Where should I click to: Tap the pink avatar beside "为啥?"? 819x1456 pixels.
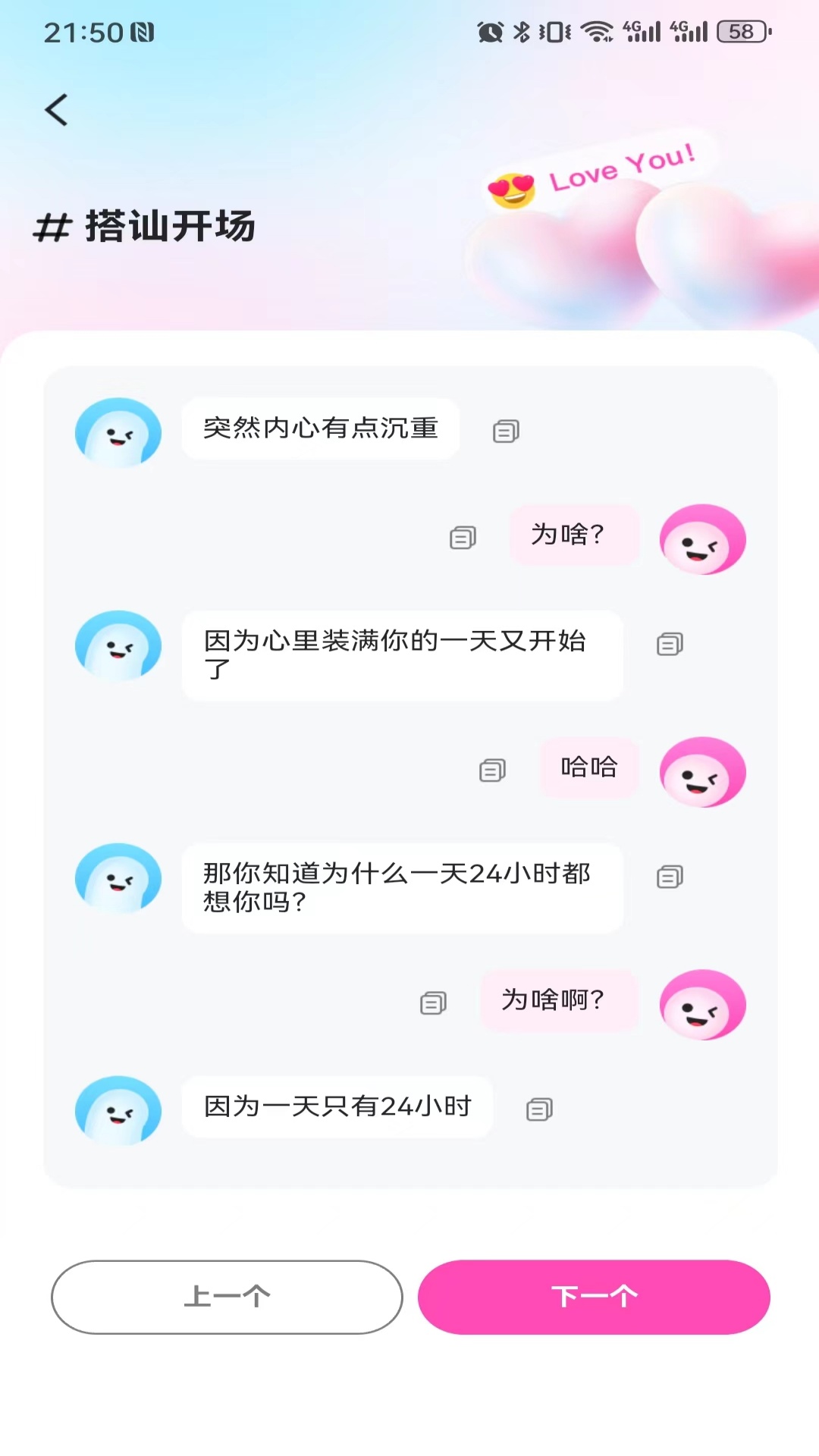[702, 539]
